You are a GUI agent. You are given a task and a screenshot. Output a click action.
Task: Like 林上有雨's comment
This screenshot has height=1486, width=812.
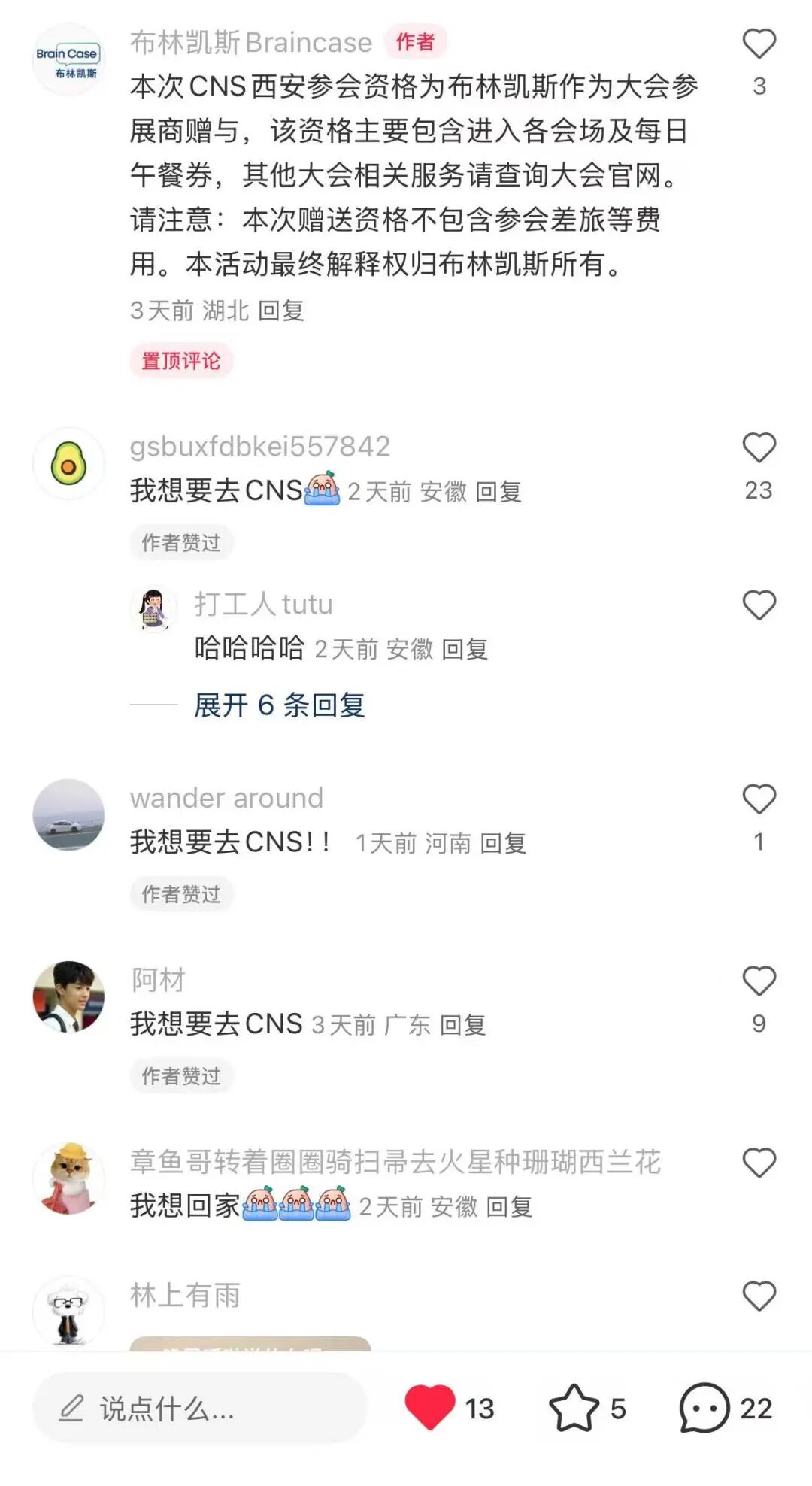point(759,1296)
